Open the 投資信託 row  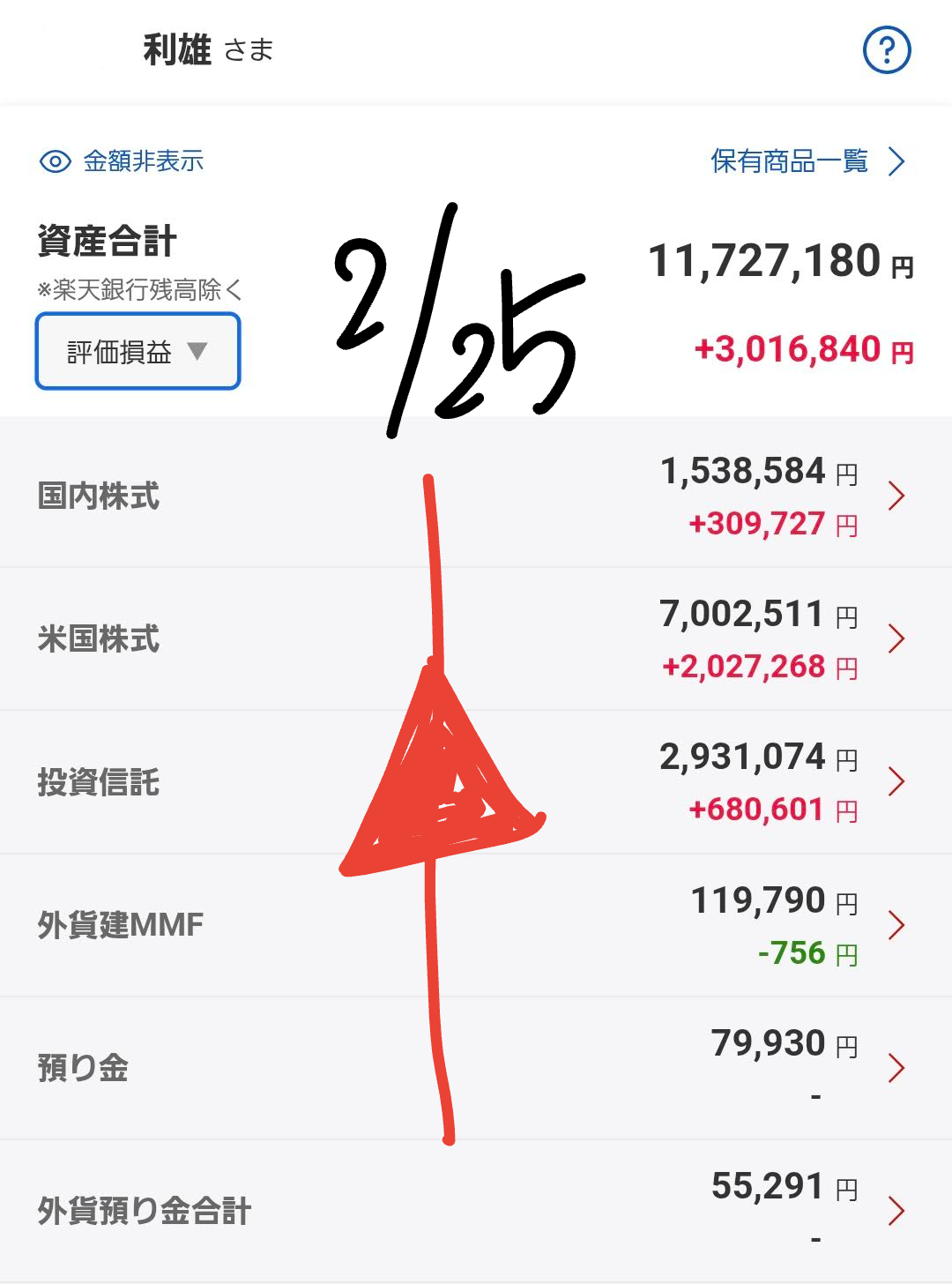tap(476, 782)
